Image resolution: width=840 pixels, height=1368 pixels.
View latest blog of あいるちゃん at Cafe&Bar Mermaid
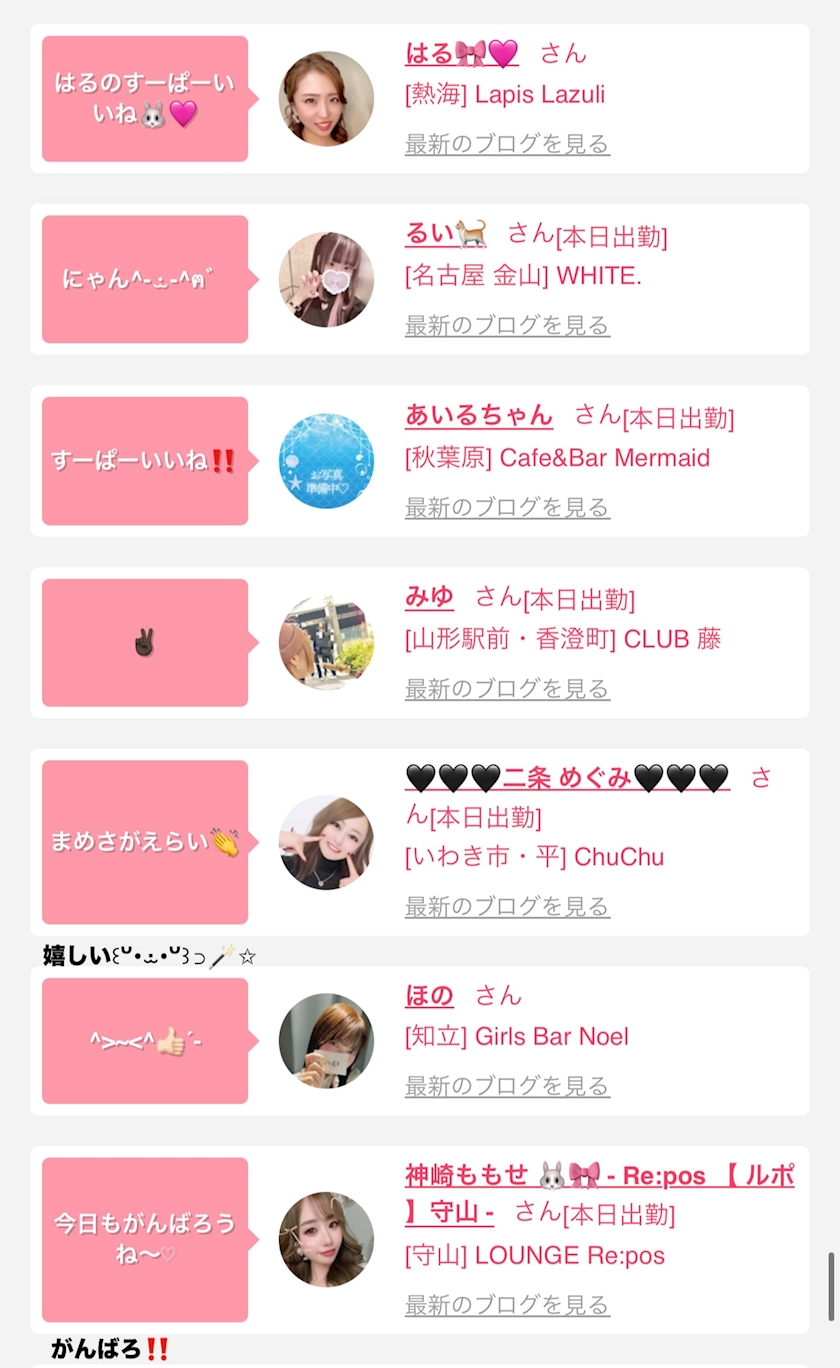point(507,507)
